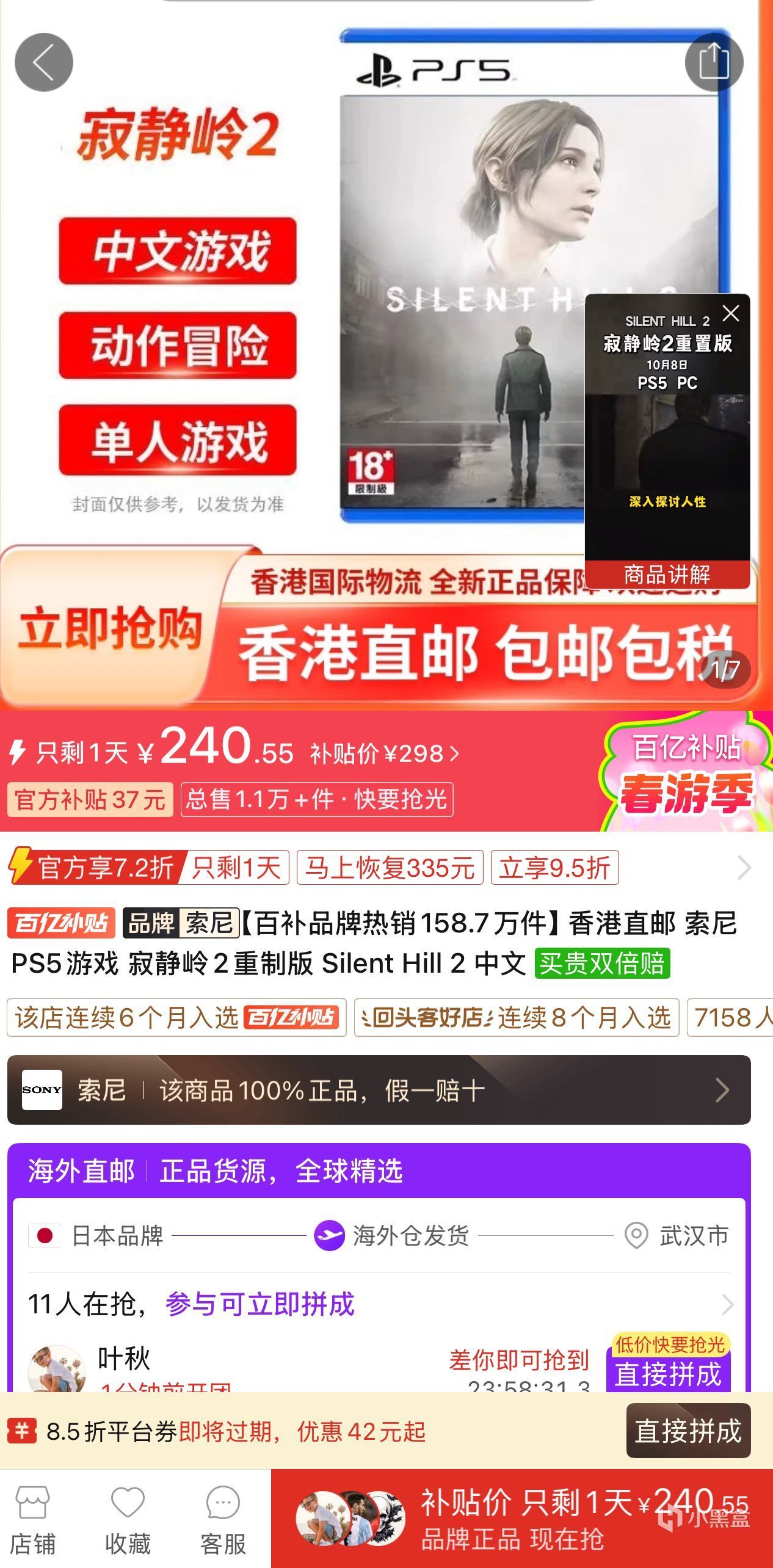This screenshot has width=773, height=1568.
Task: View everyone in 11人在抢 group list
Action: (x=727, y=1305)
